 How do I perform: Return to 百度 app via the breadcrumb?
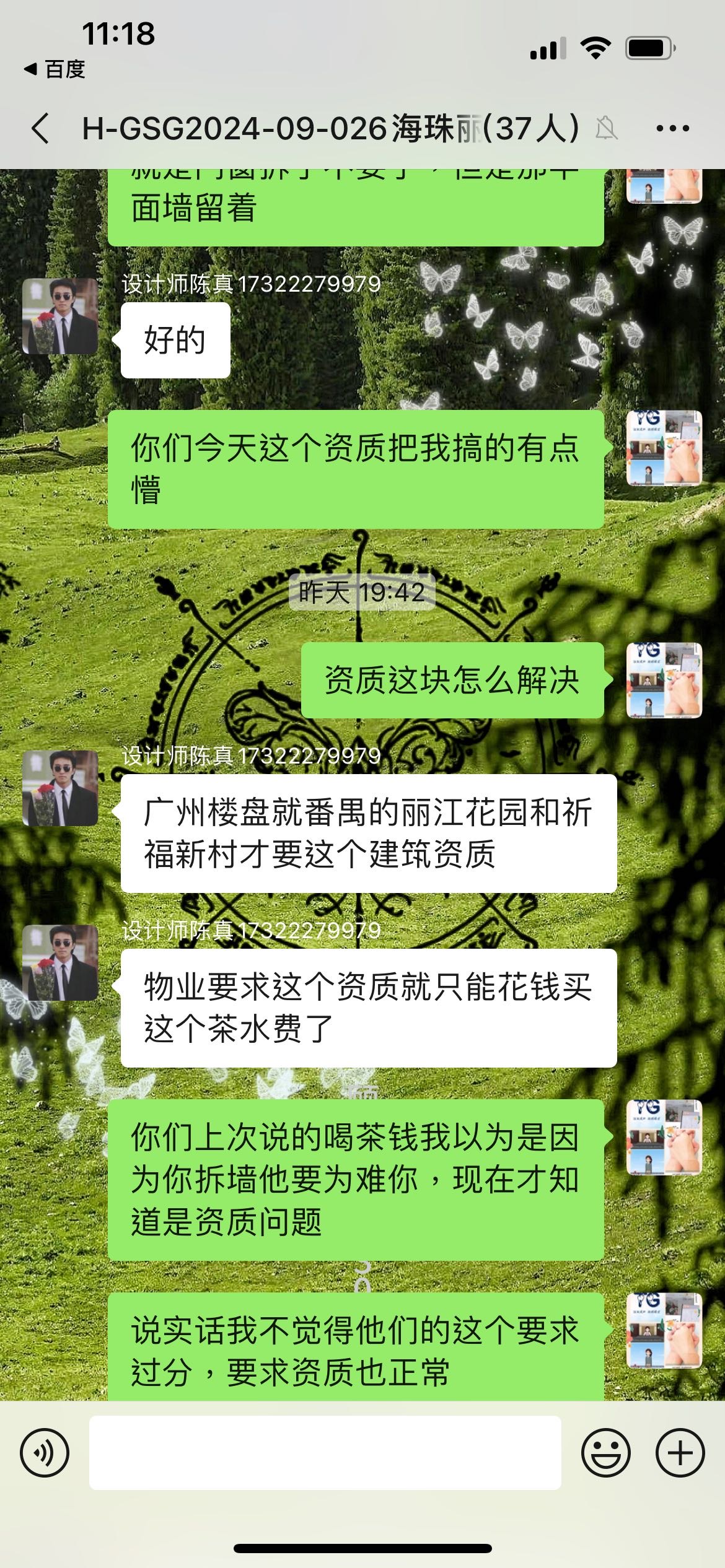pyautogui.click(x=55, y=69)
